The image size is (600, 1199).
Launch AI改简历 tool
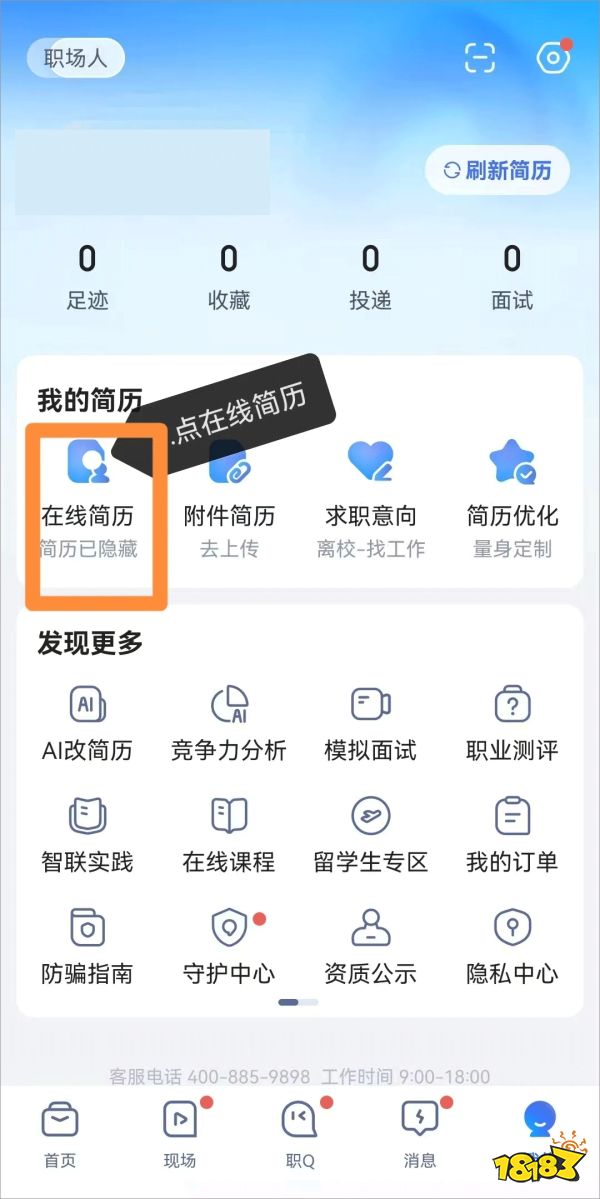click(x=87, y=724)
